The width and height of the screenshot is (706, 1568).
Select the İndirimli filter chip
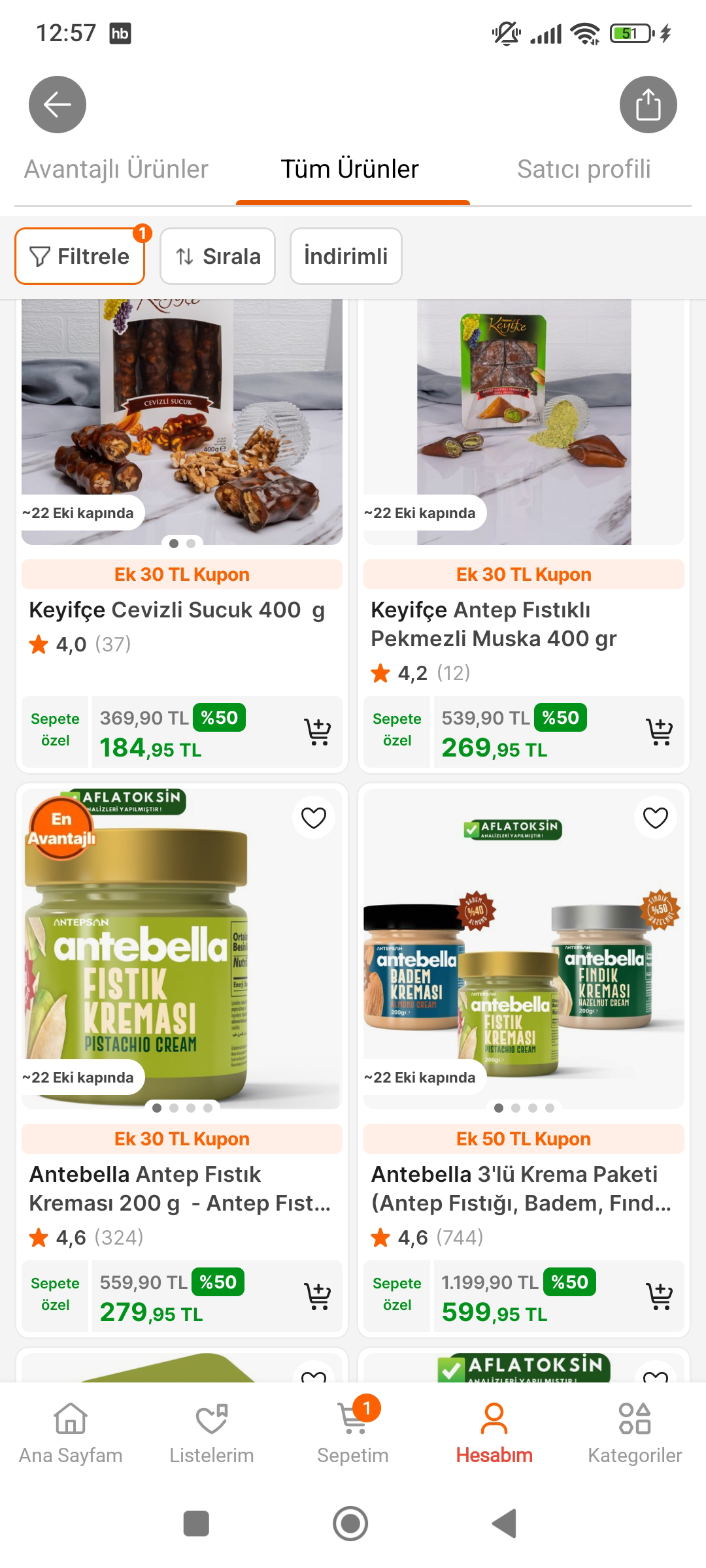click(x=346, y=256)
